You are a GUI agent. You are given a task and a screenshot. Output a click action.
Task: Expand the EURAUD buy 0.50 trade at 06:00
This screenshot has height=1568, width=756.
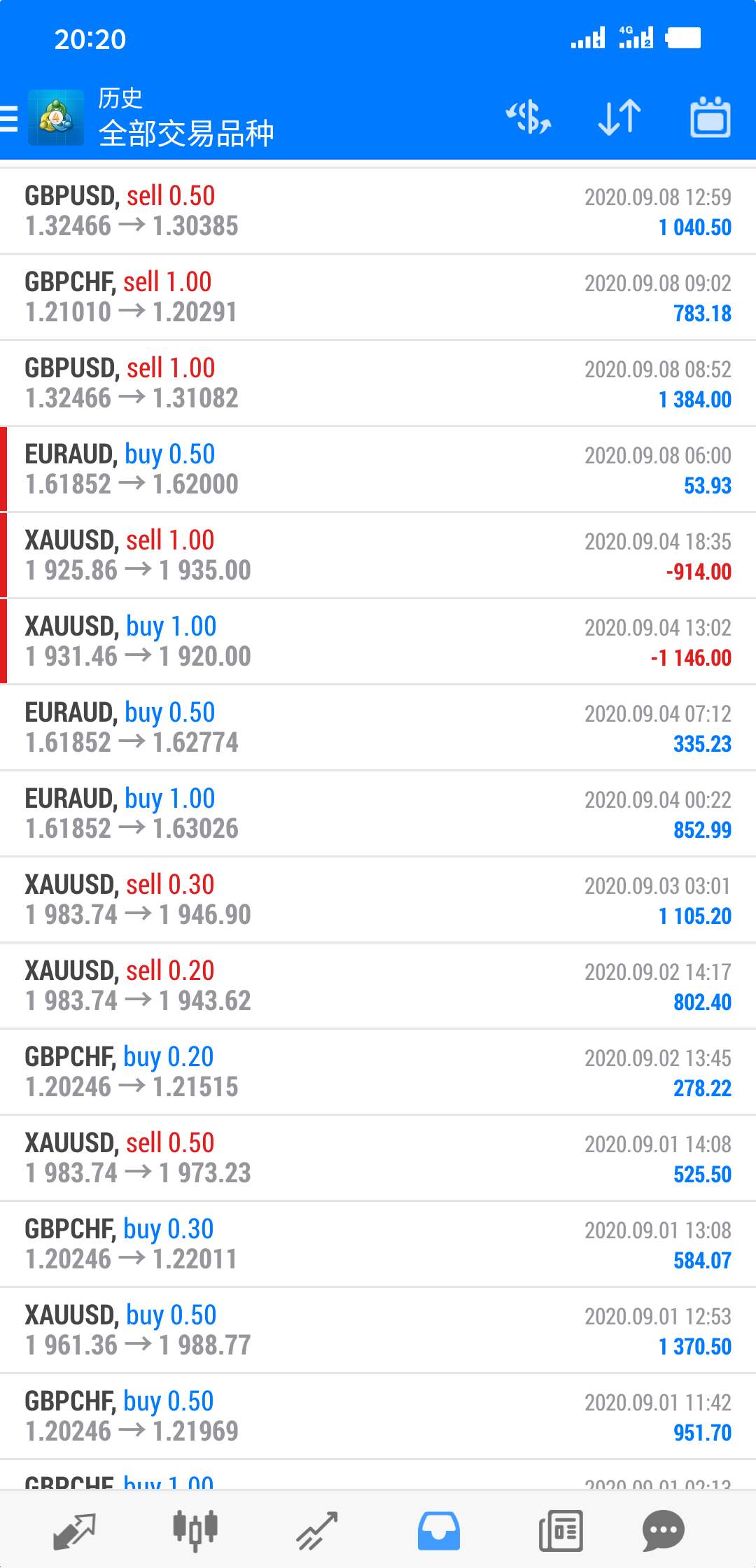pyautogui.click(x=378, y=469)
